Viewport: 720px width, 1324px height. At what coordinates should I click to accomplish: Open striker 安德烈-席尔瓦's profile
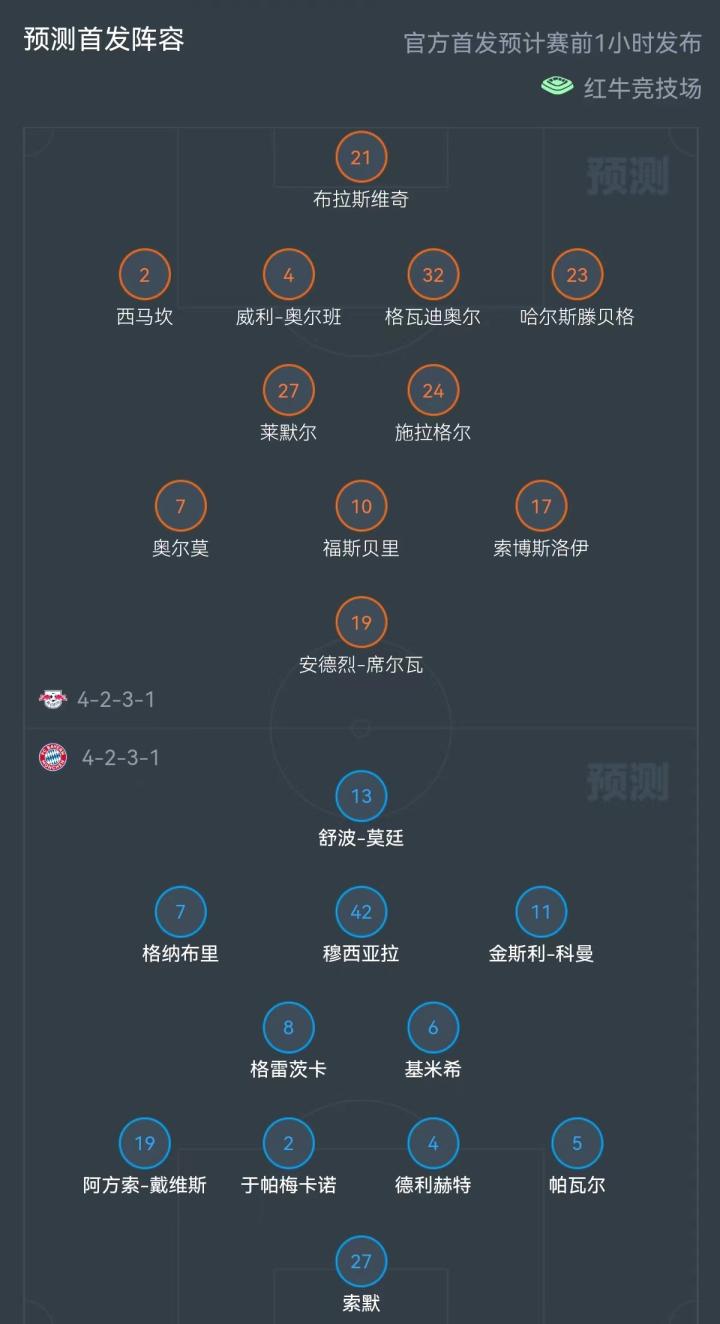[361, 623]
